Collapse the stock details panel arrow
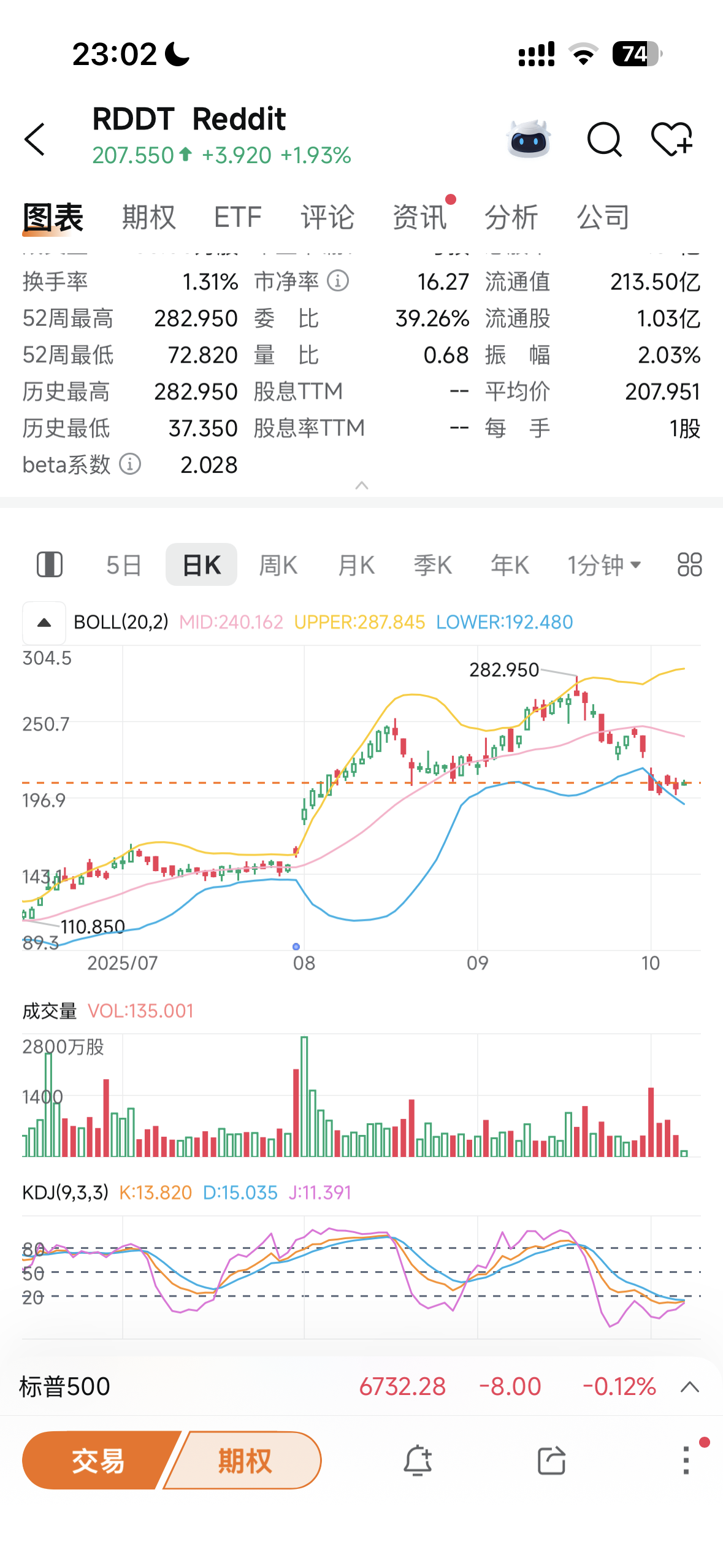The height and width of the screenshot is (1568, 723). 362,485
